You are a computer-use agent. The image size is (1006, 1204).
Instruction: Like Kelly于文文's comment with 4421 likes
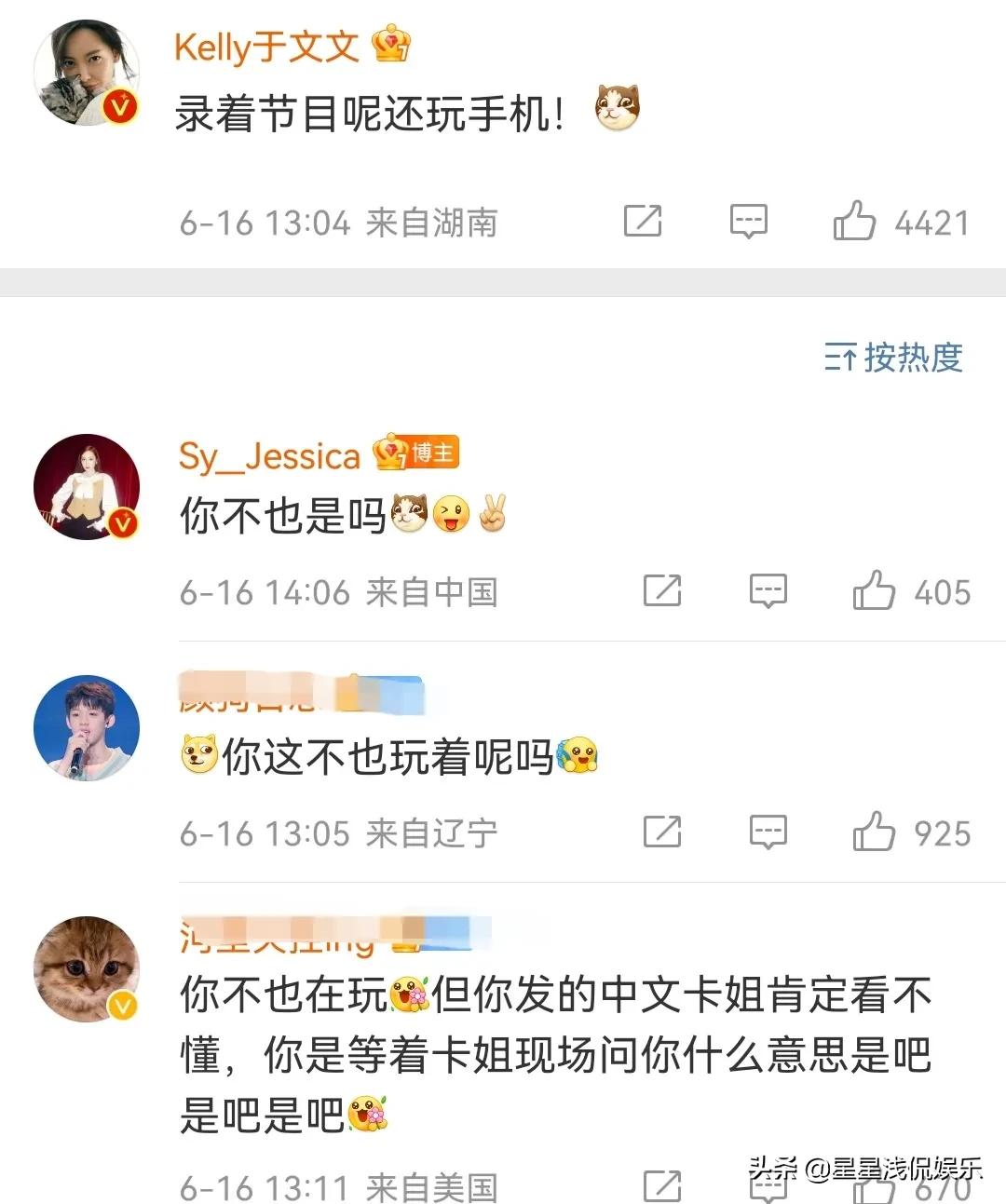tap(854, 222)
